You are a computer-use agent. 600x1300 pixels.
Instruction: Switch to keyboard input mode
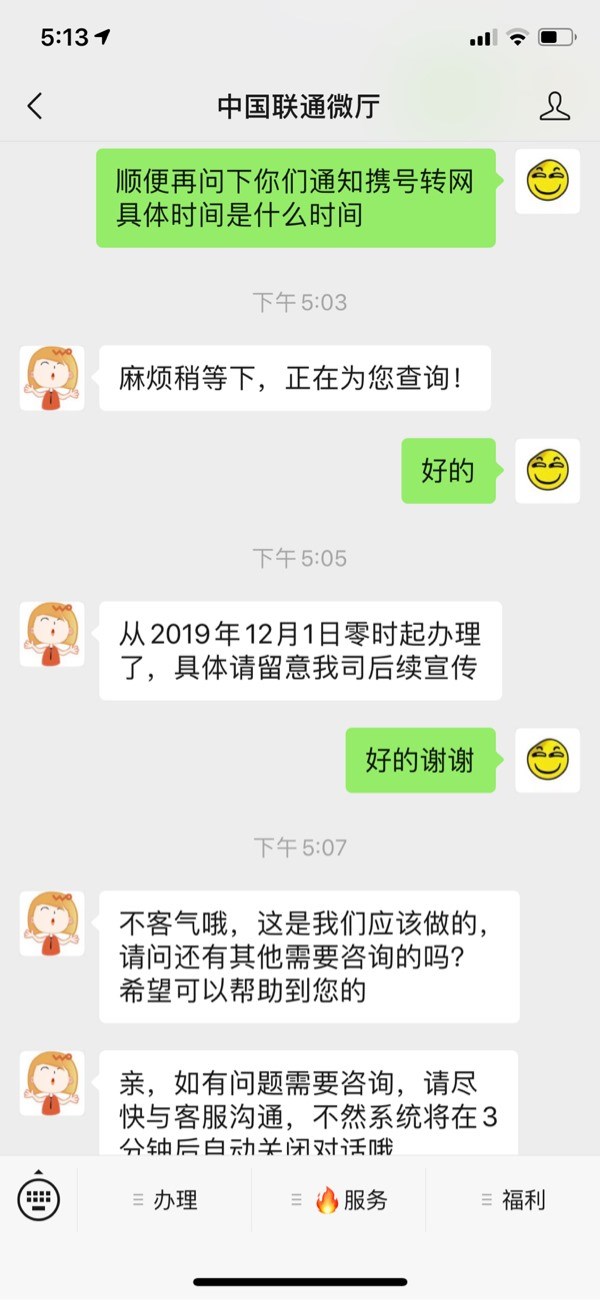39,1199
